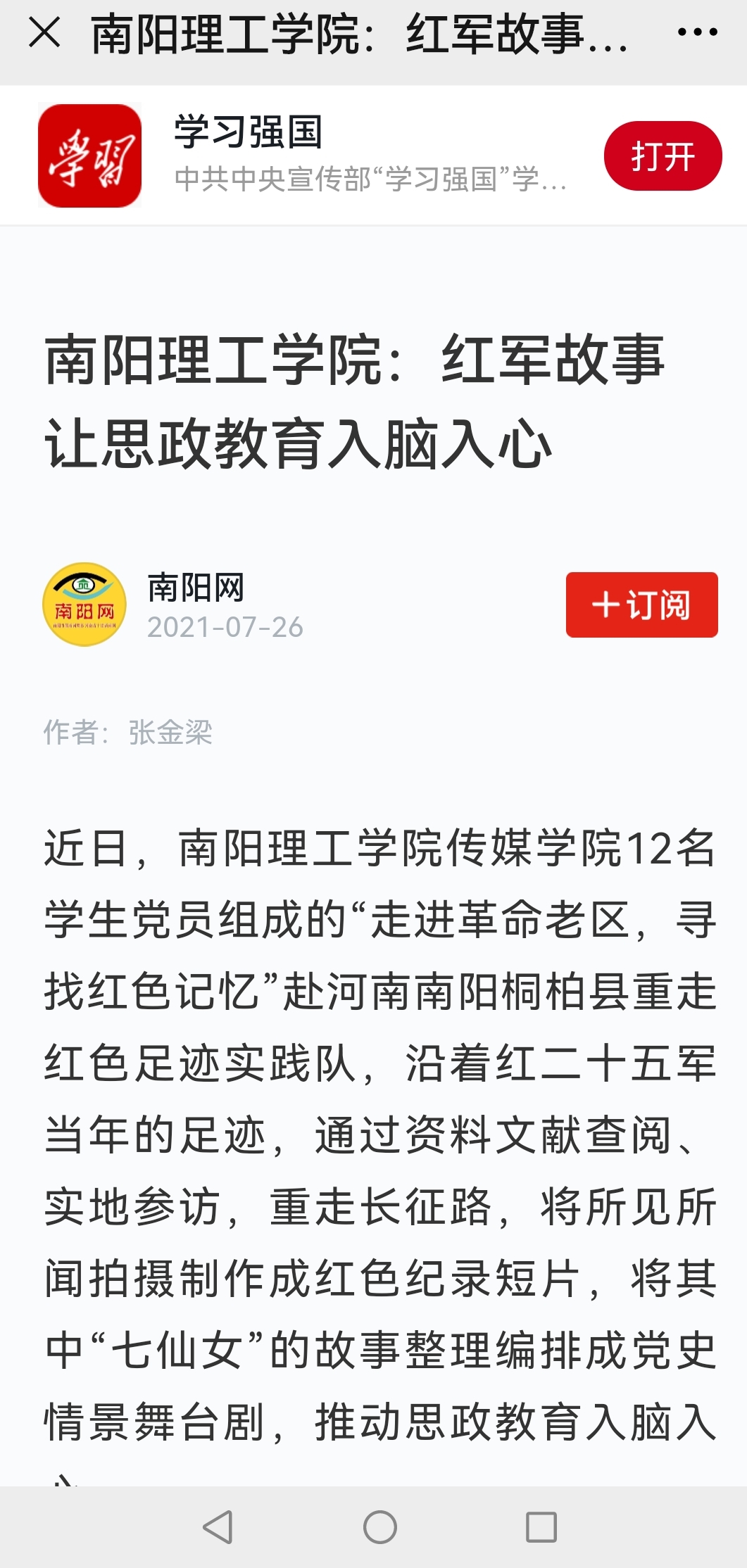Viewport: 747px width, 1568px height.
Task: Tap the red 打开 button
Action: point(662,156)
